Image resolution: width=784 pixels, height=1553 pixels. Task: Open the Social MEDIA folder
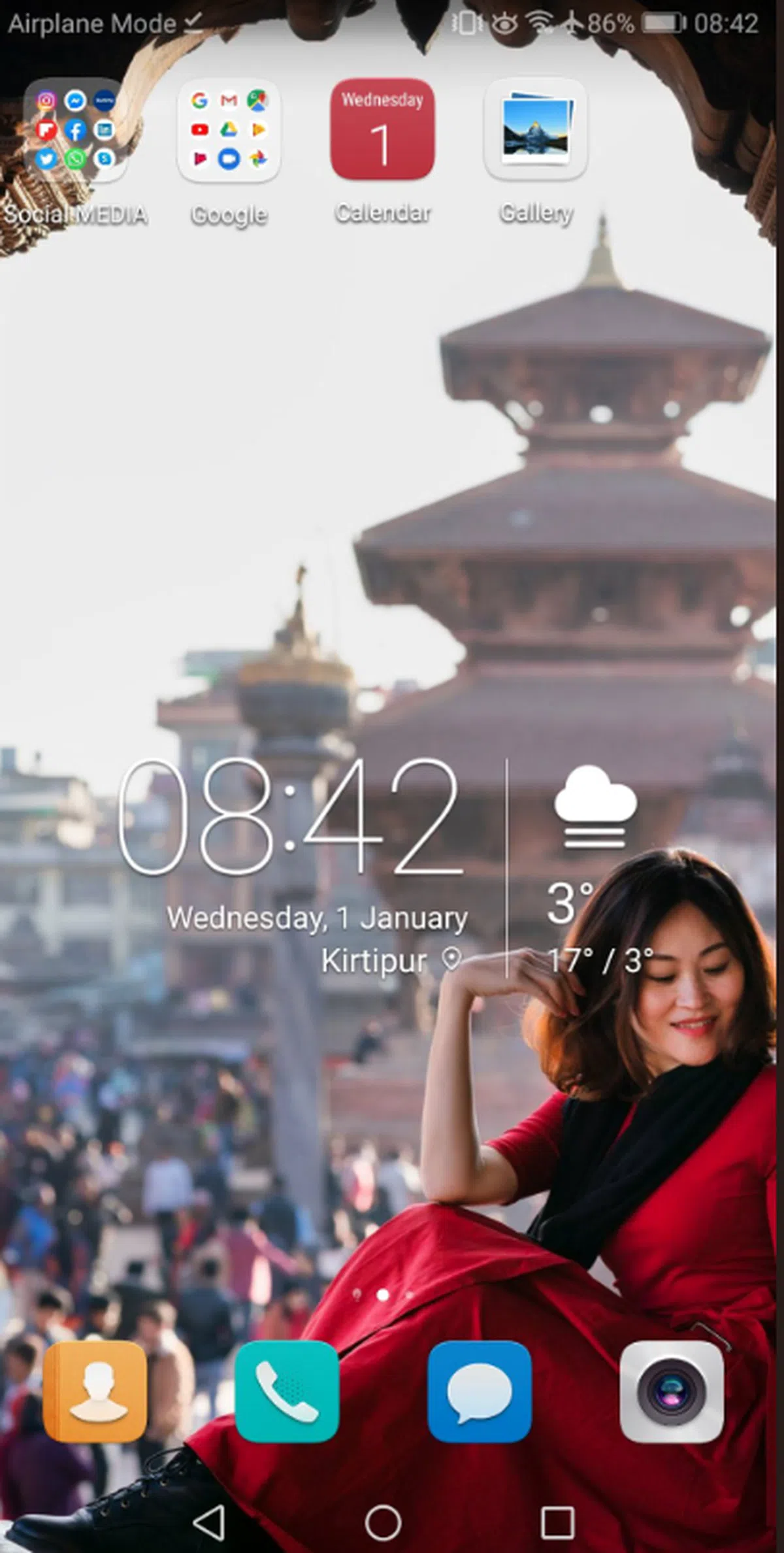[x=75, y=130]
